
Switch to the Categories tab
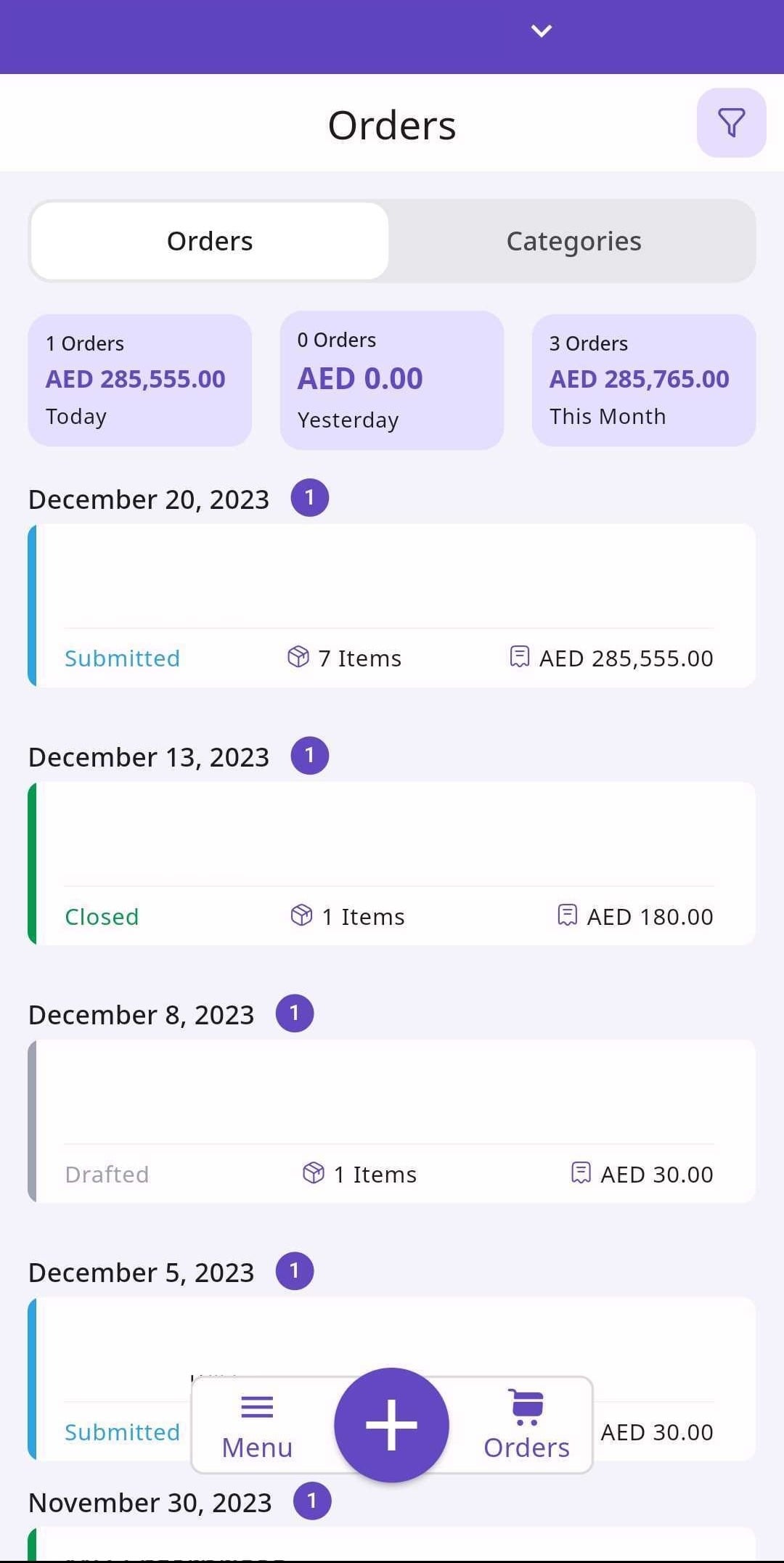click(573, 241)
